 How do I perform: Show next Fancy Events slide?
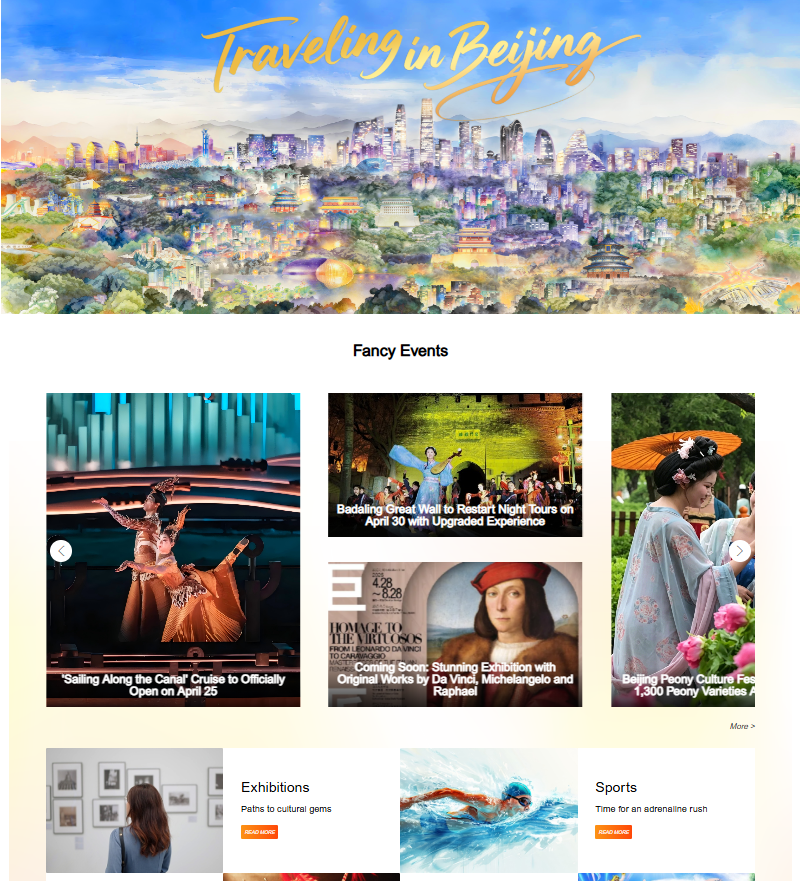click(739, 551)
